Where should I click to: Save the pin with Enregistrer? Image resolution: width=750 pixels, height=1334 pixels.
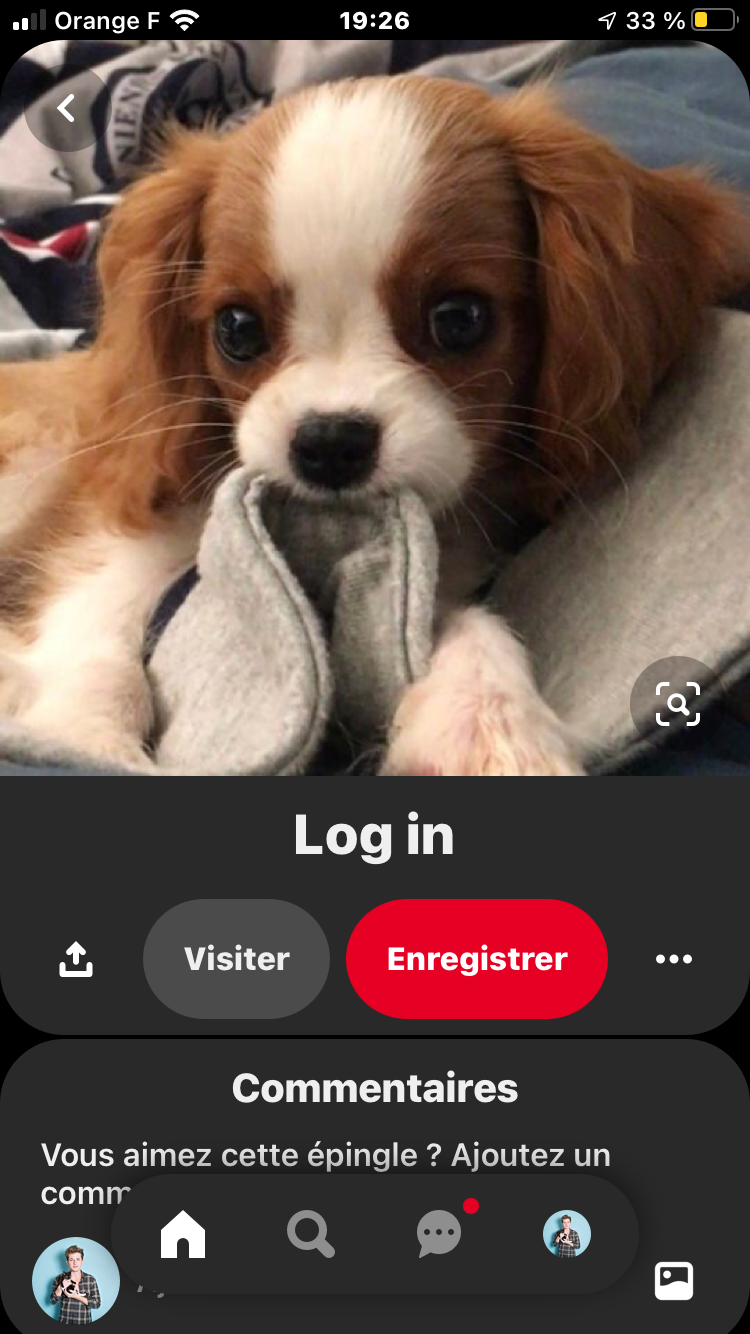(477, 959)
